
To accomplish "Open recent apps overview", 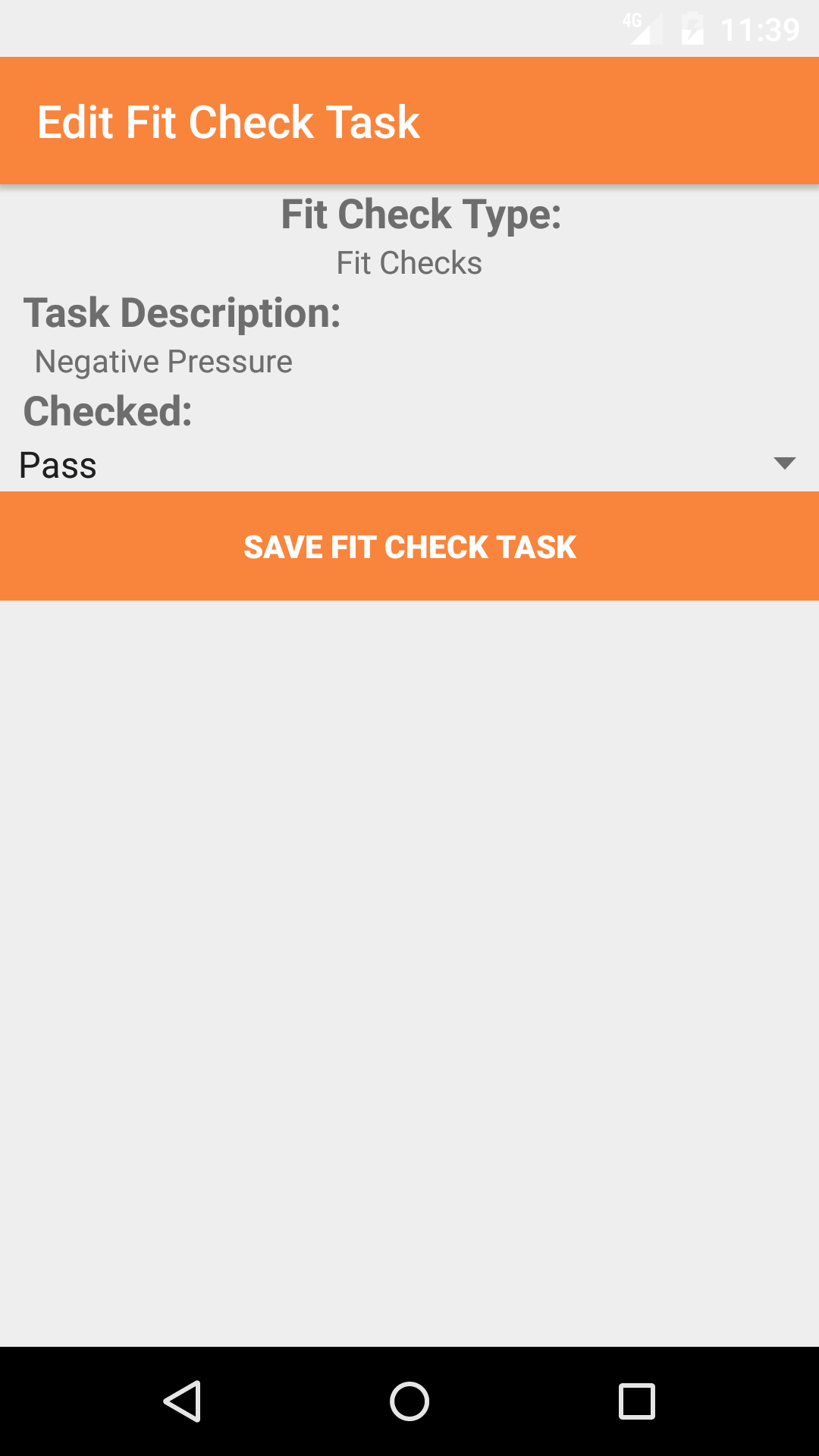I will [x=637, y=1401].
